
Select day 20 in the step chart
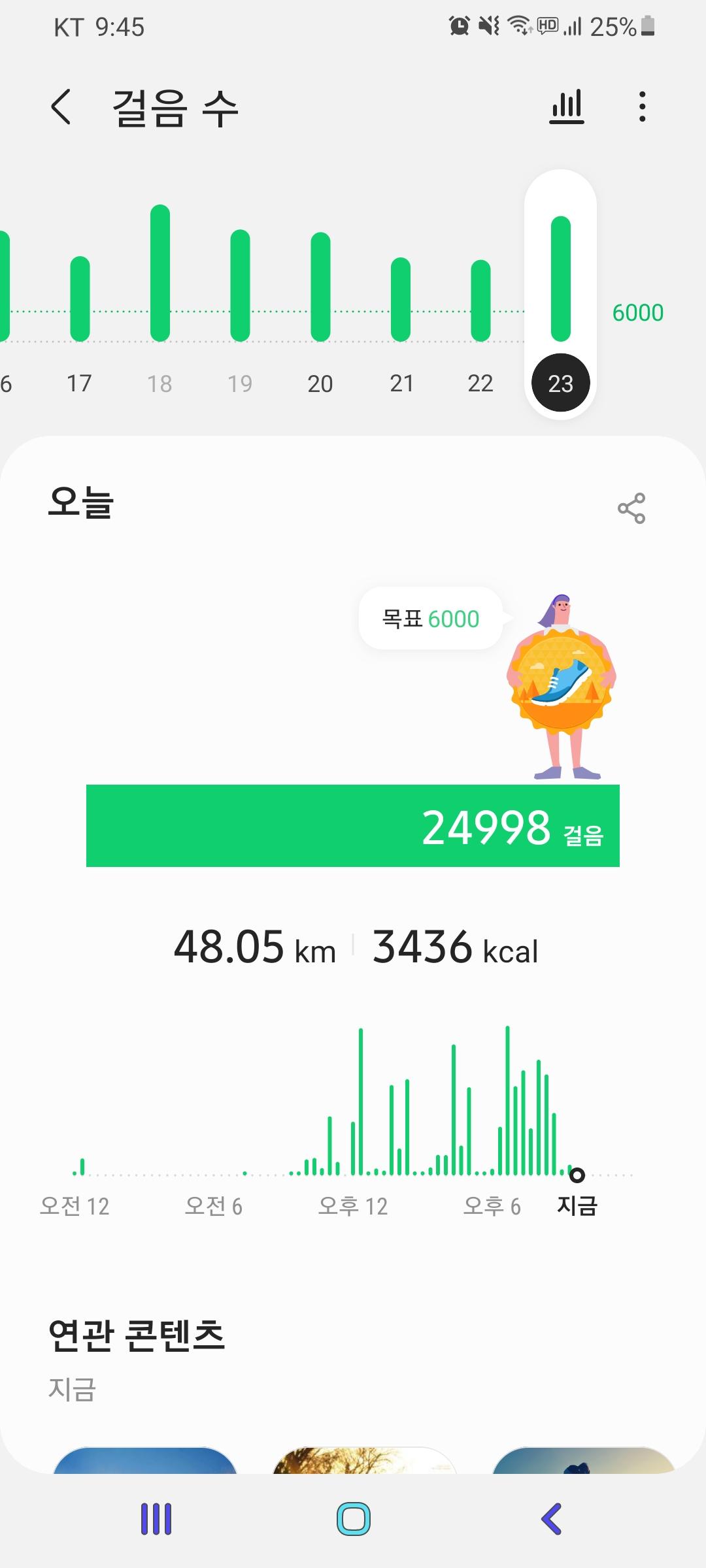point(320,383)
